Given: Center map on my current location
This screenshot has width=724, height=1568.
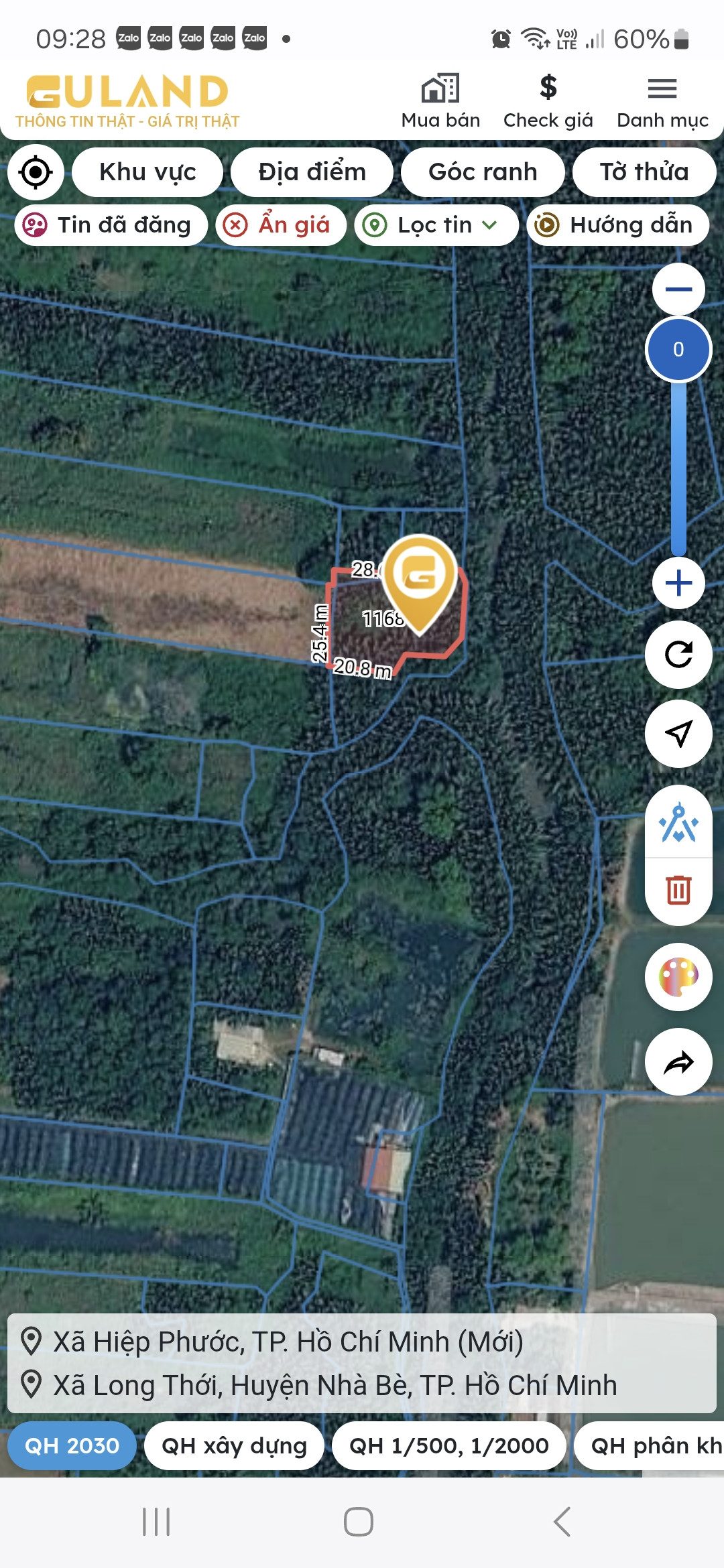Looking at the screenshot, I should pyautogui.click(x=36, y=172).
